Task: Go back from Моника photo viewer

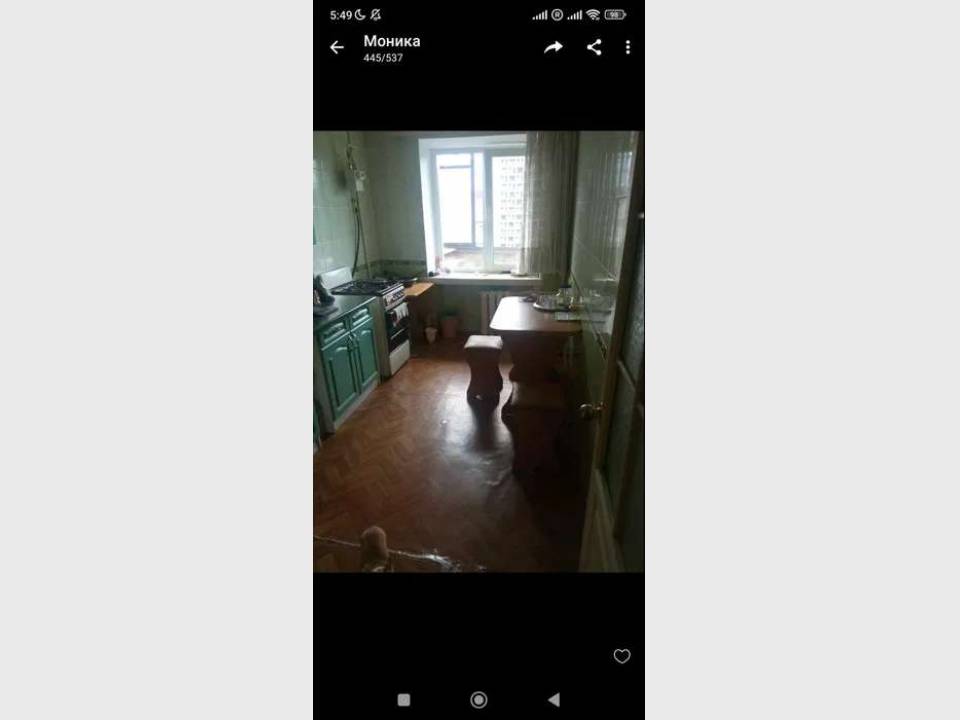Action: click(x=337, y=47)
